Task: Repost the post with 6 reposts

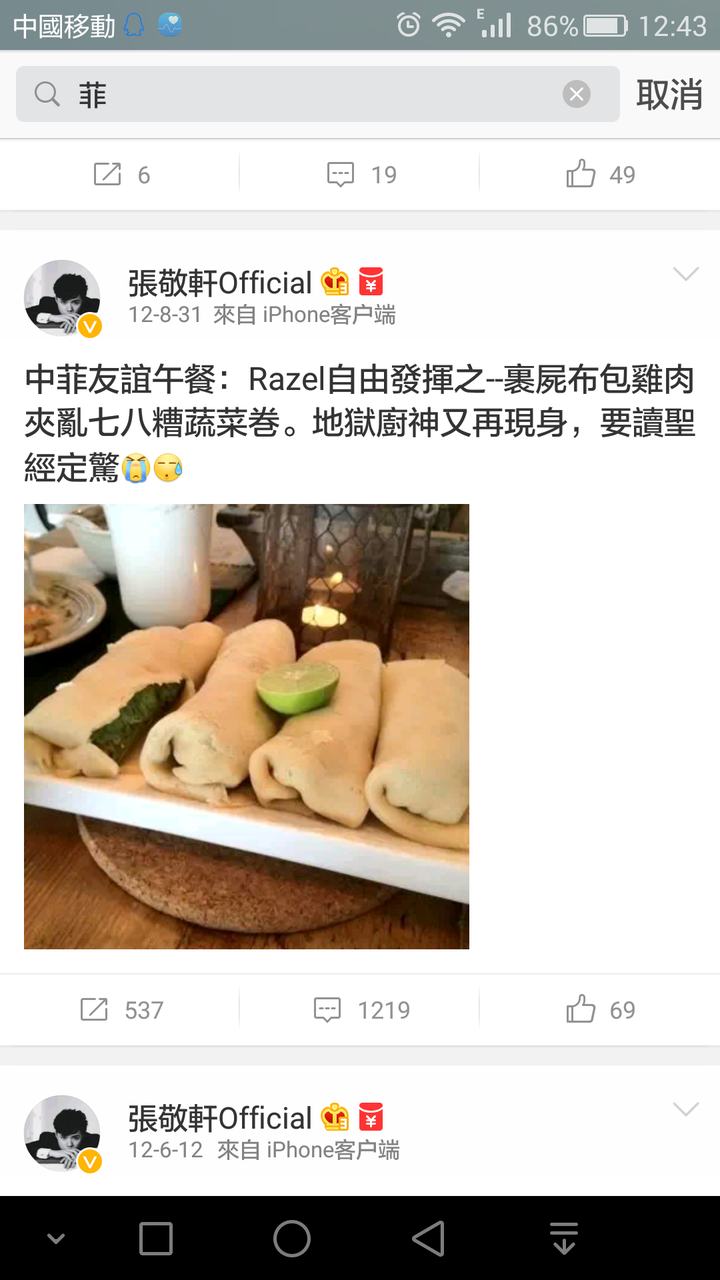Action: coord(120,175)
